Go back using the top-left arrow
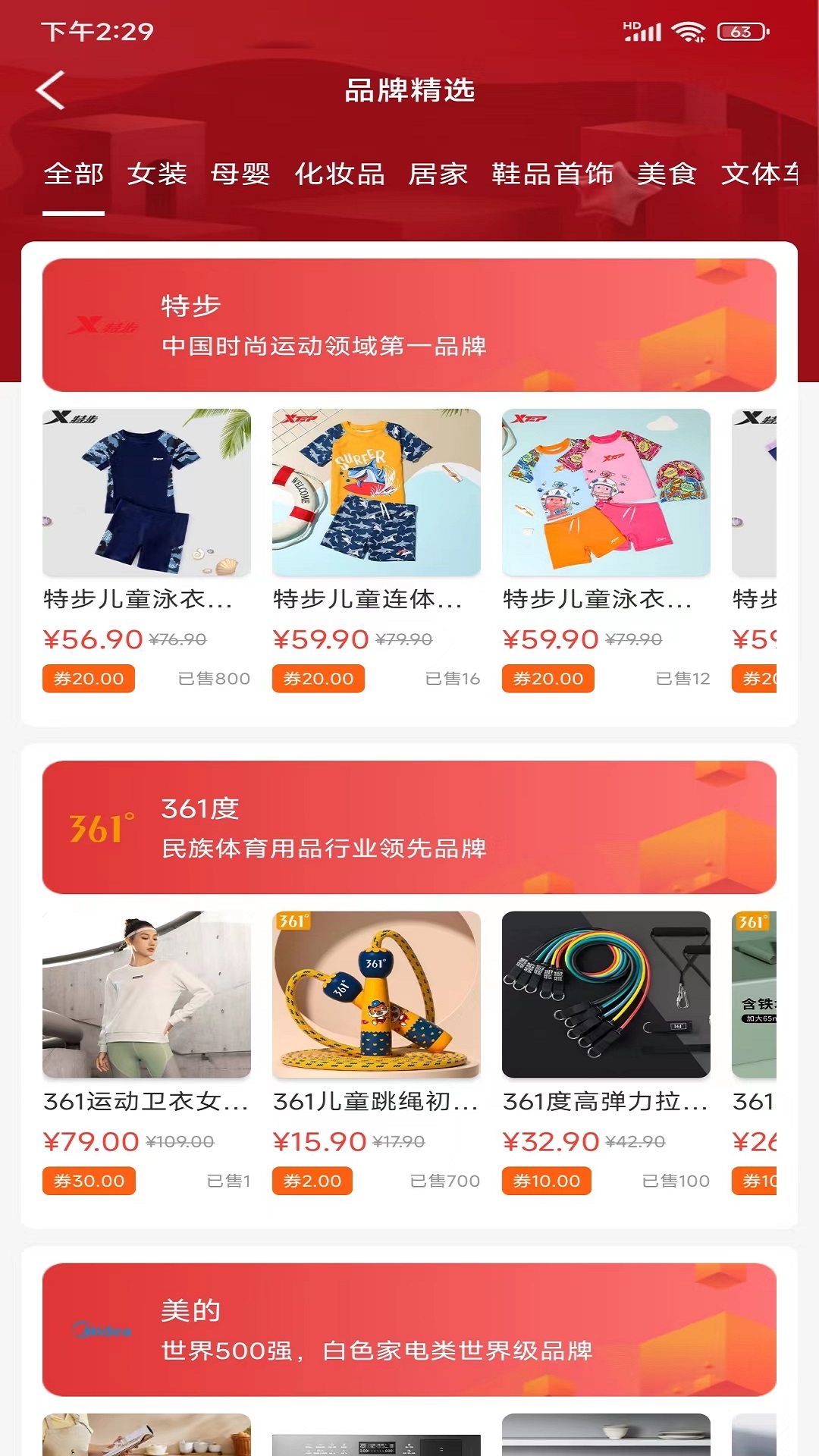819x1456 pixels. pos(51,90)
